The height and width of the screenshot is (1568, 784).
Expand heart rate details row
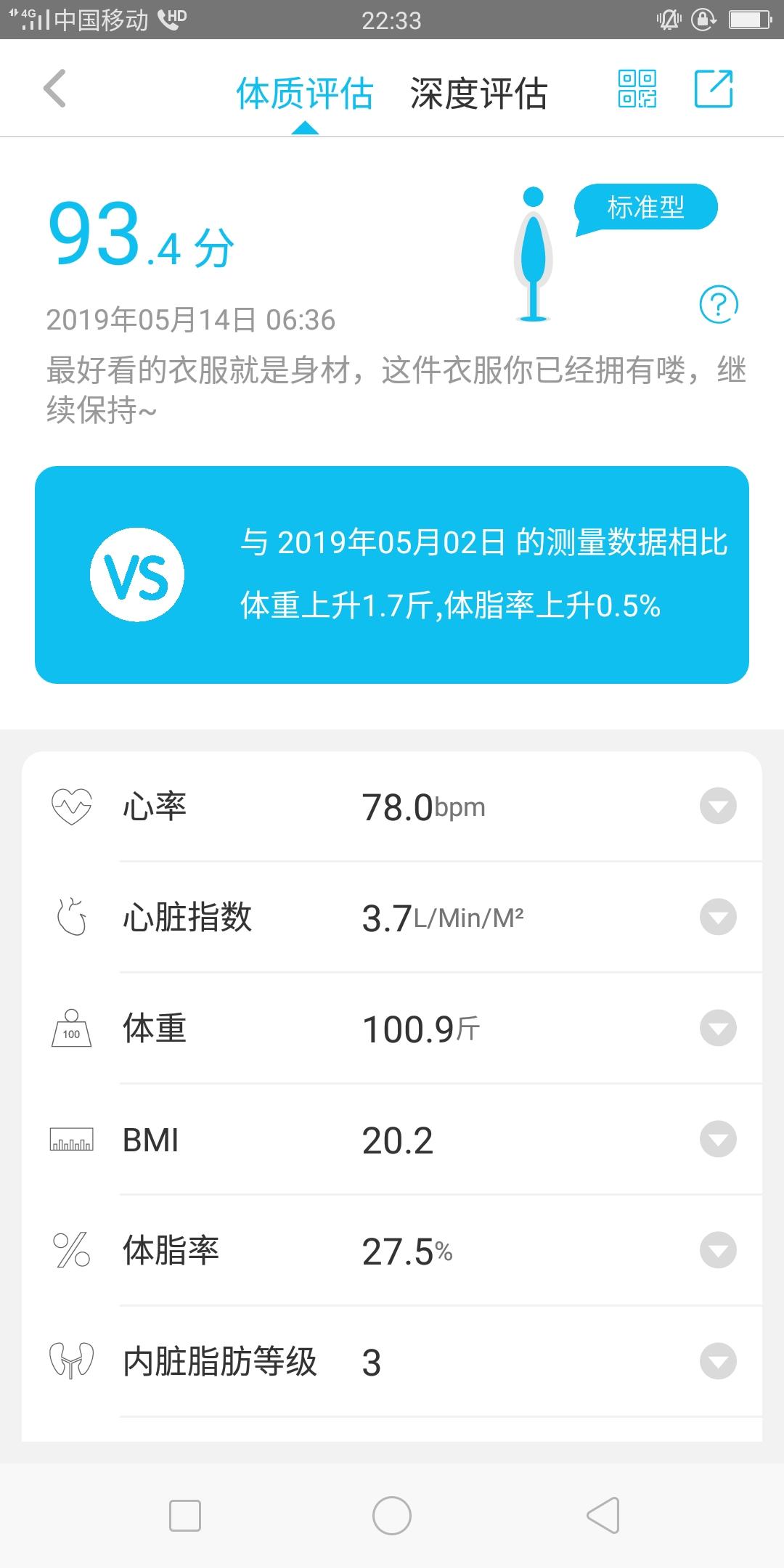coord(717,806)
